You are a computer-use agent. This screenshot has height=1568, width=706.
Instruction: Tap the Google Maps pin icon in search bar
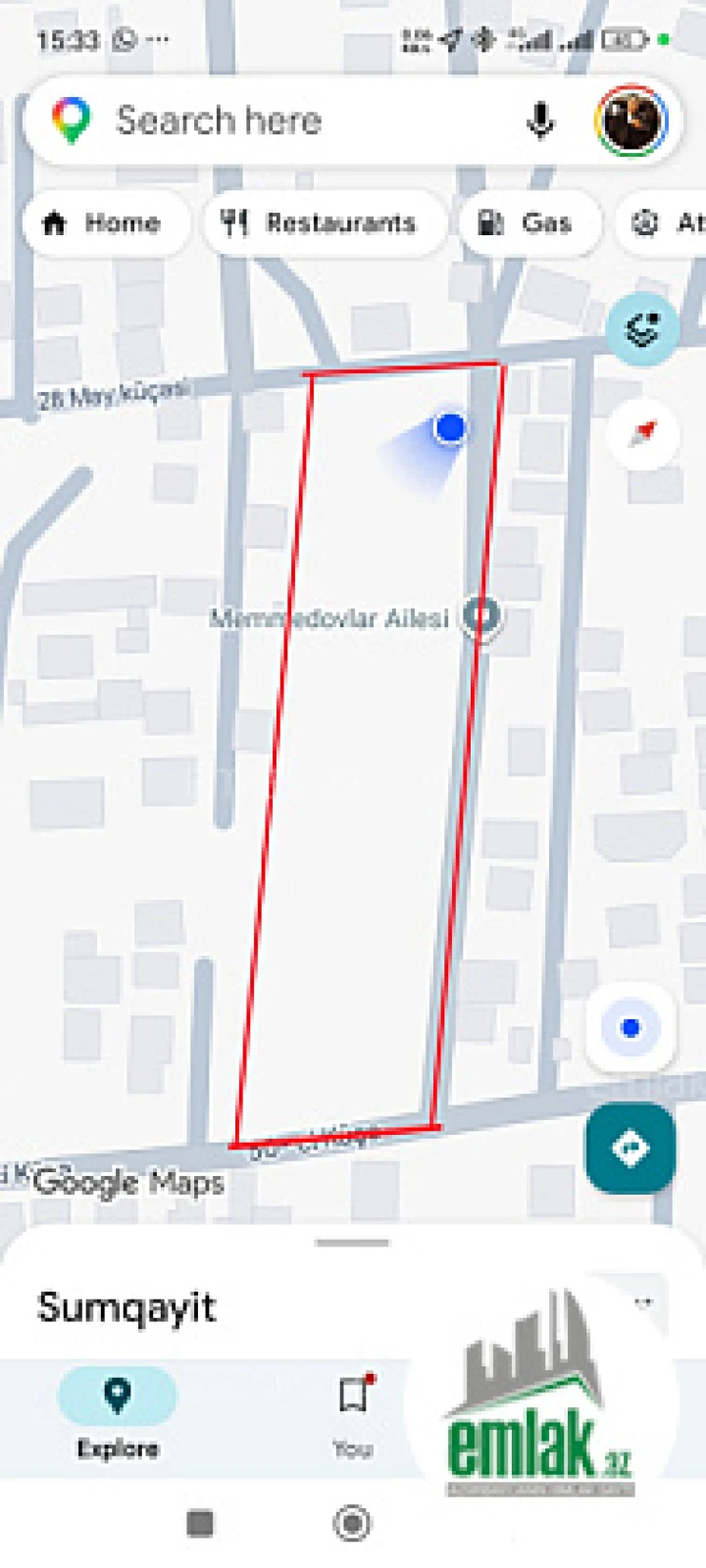[x=68, y=120]
